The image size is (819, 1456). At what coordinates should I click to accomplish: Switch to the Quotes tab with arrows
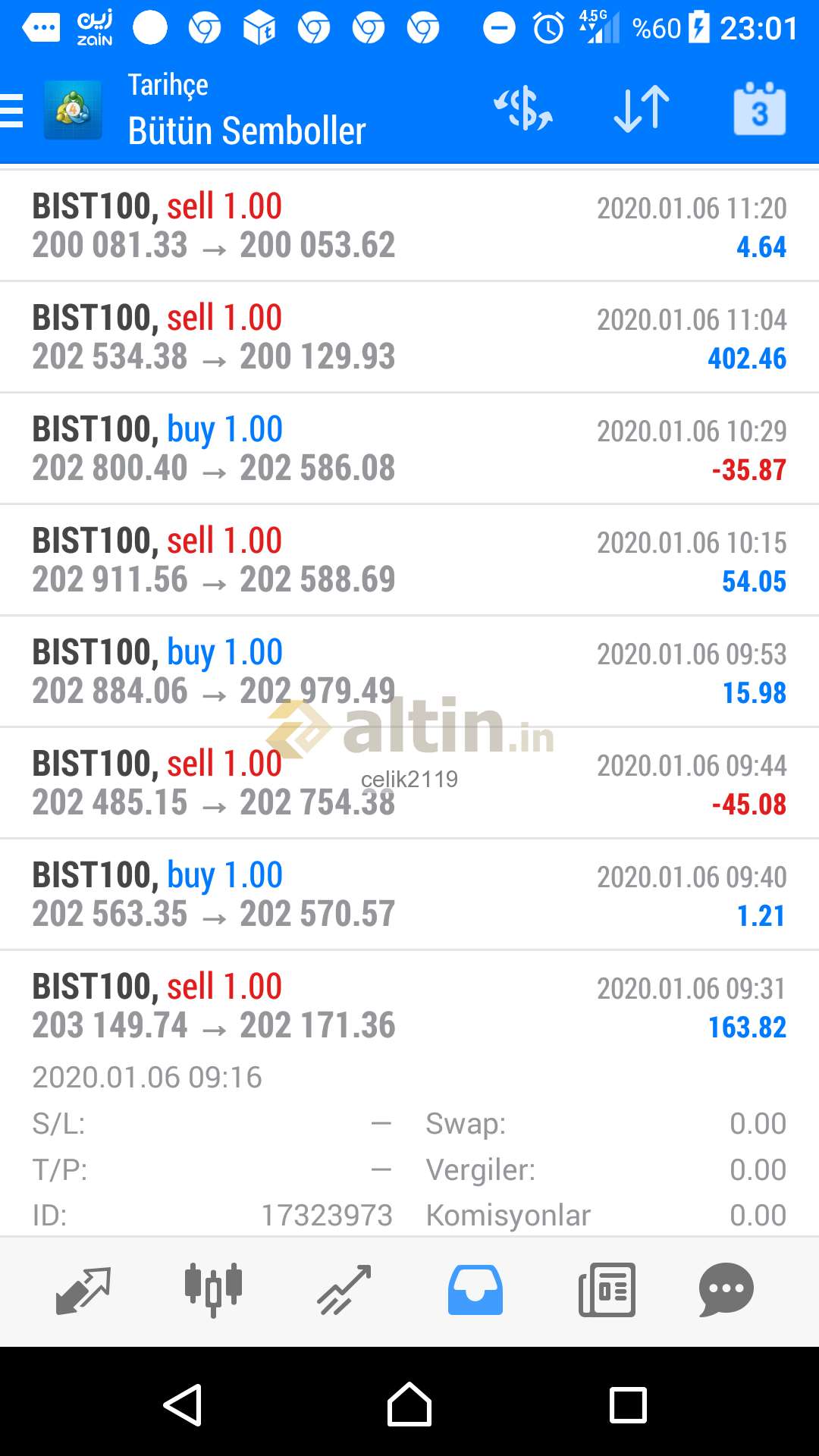(83, 1290)
